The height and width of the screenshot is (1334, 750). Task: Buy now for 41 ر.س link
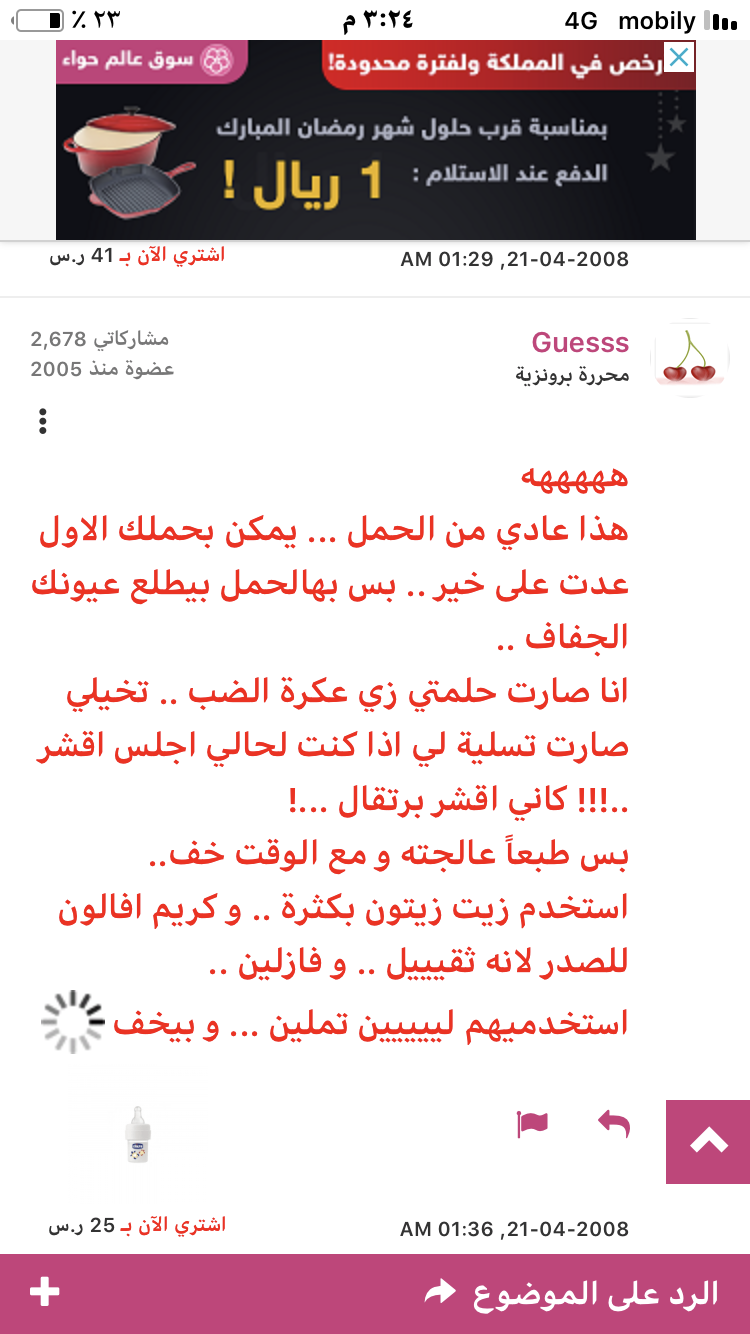click(x=137, y=256)
